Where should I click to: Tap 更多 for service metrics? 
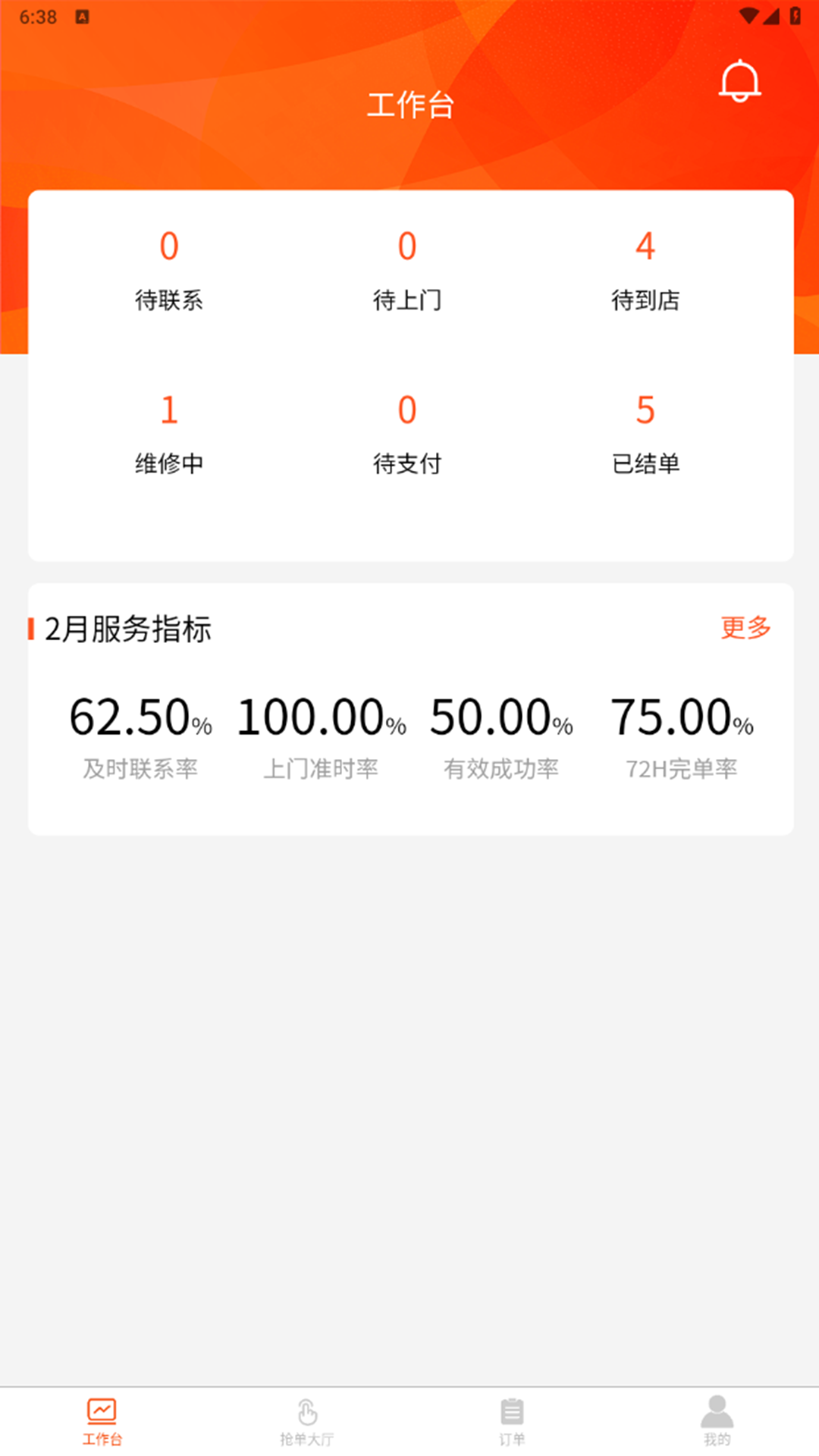(x=745, y=628)
